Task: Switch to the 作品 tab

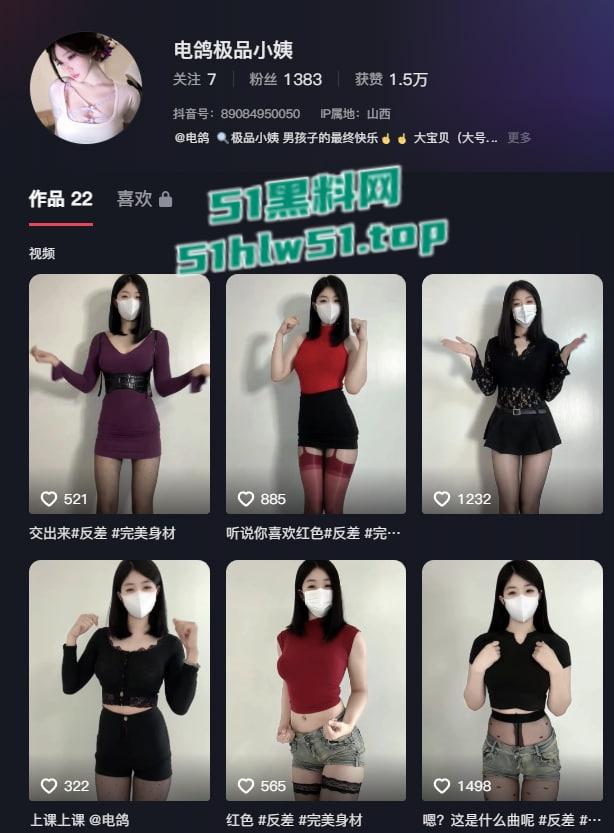Action: pos(60,199)
